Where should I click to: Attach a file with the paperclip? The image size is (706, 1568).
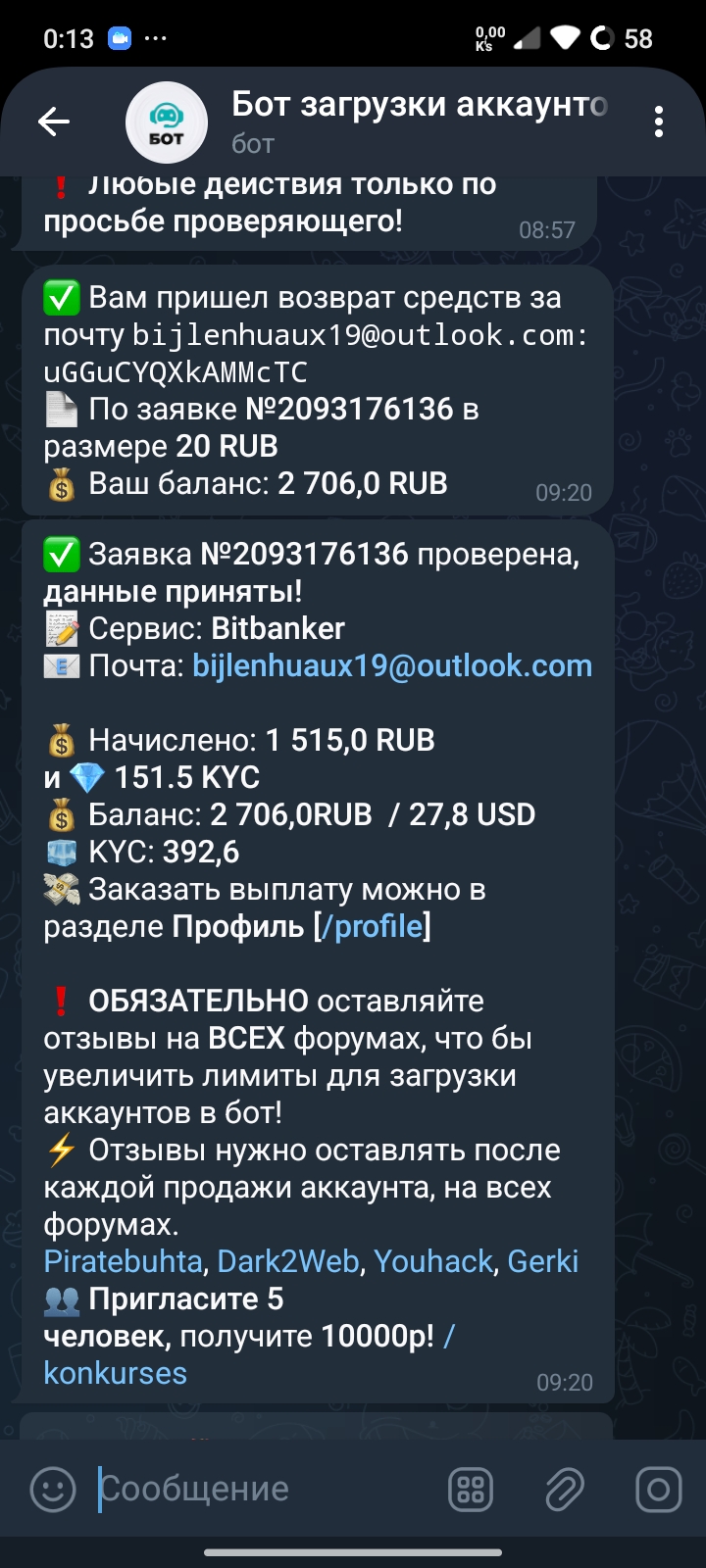[565, 1490]
